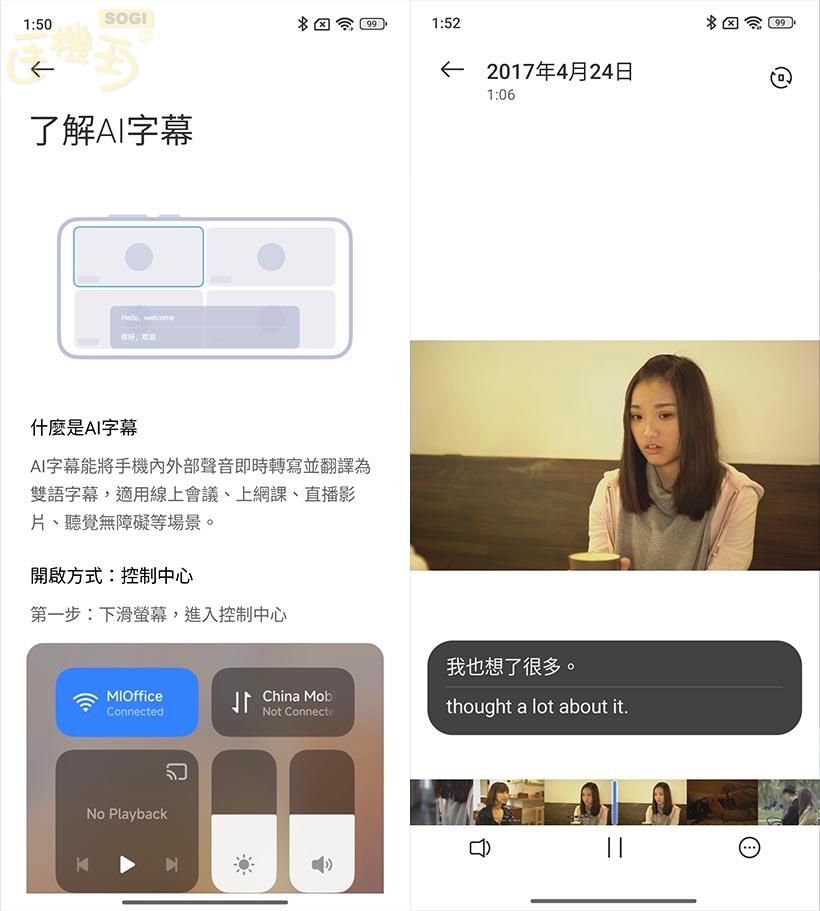Mute the video sound
The height and width of the screenshot is (911, 820).
click(x=480, y=848)
